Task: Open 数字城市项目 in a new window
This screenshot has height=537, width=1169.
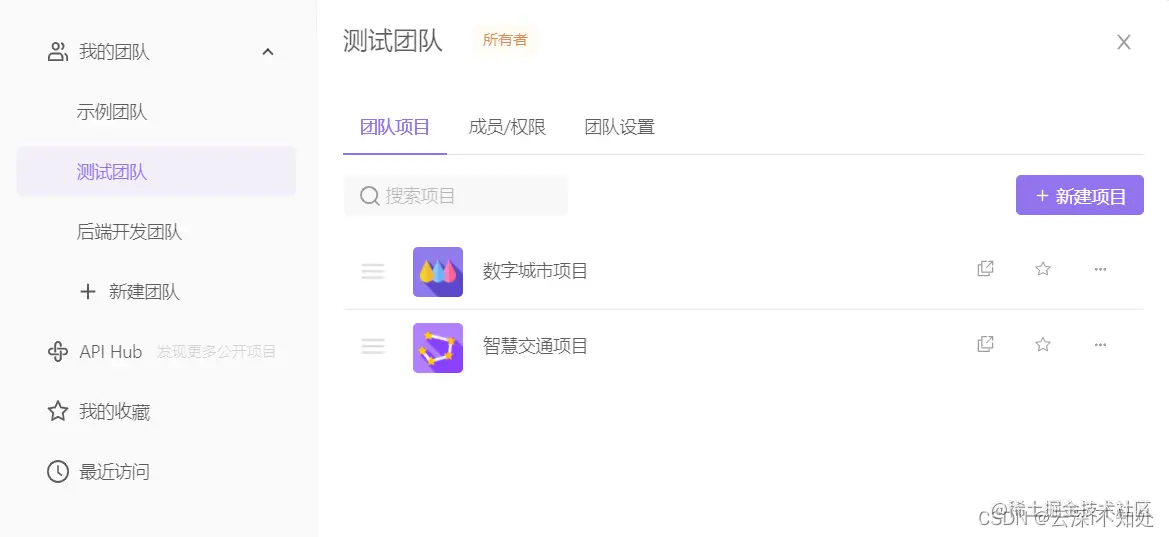Action: click(x=986, y=269)
